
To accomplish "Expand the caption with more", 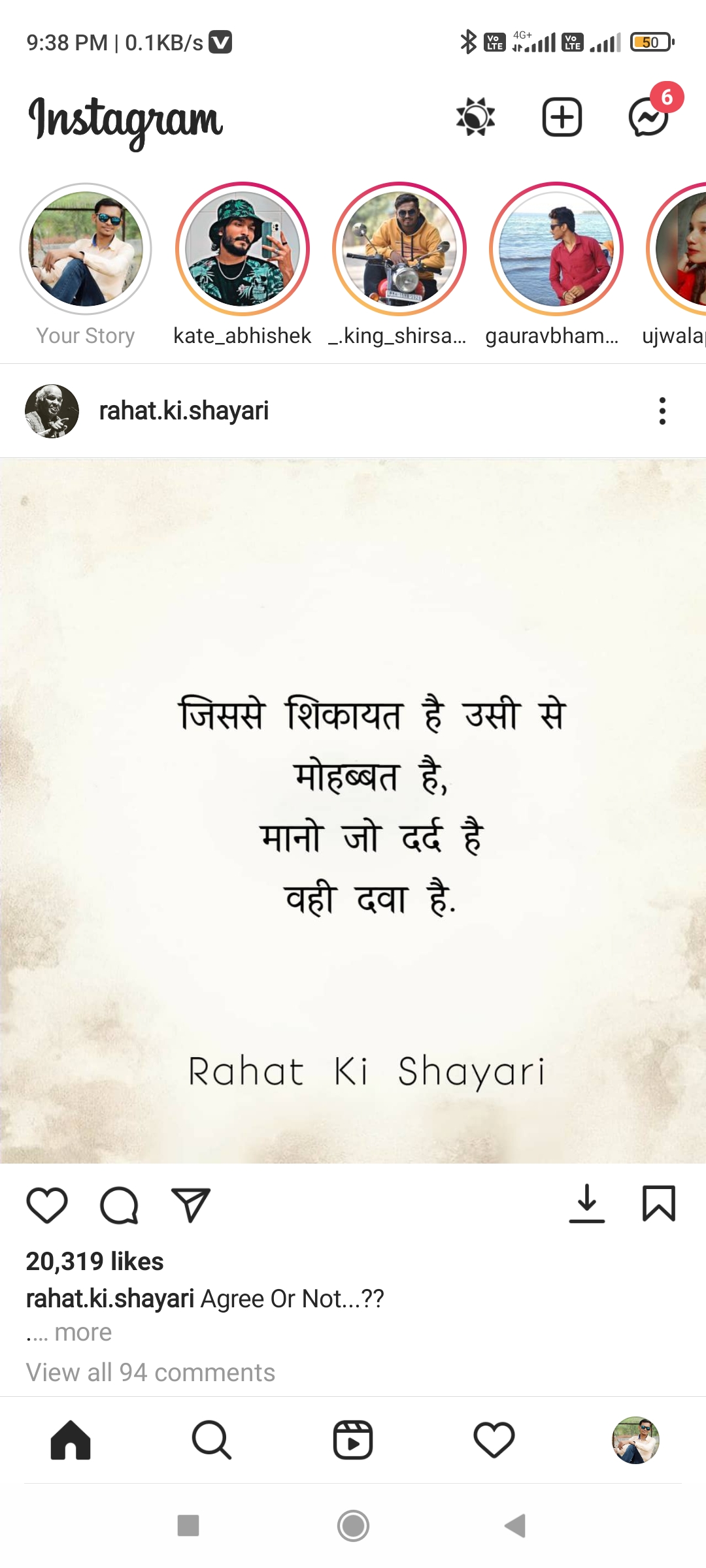I will 83,1332.
